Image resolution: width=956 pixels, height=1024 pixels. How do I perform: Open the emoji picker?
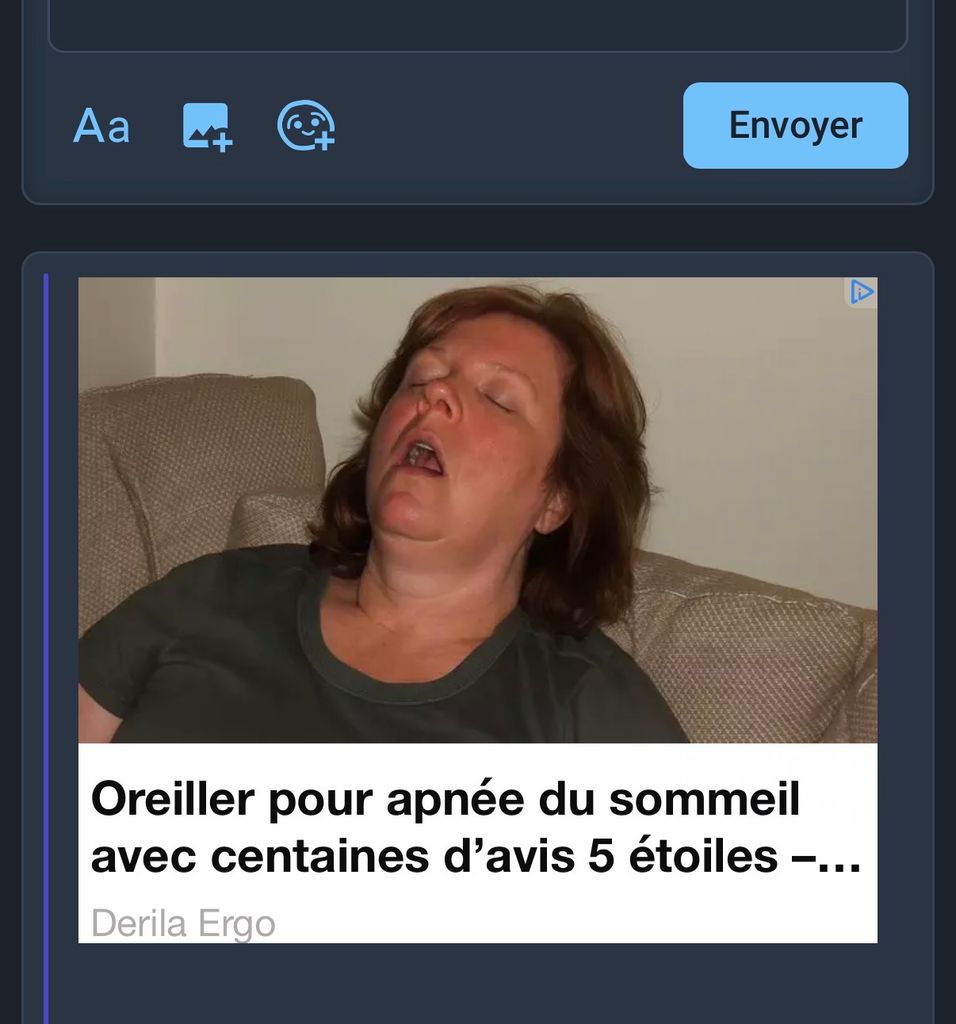coord(305,127)
